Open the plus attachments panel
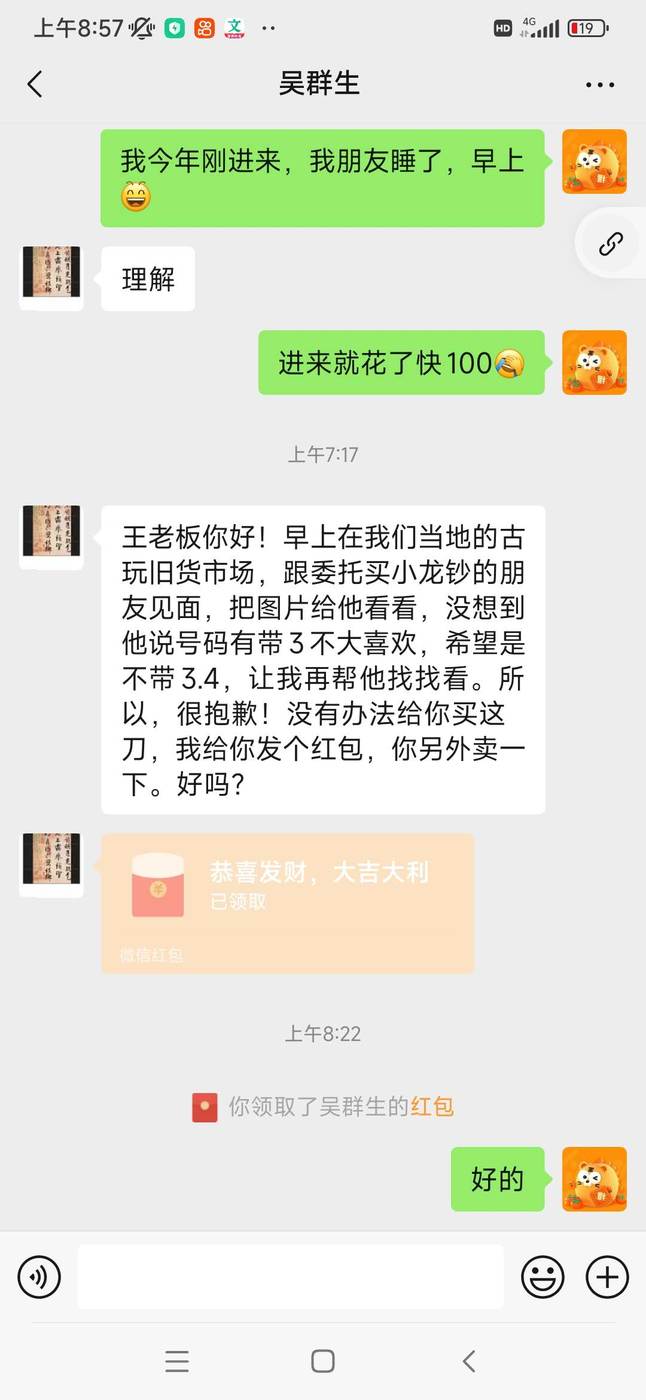This screenshot has height=1400, width=646. pyautogui.click(x=607, y=1277)
